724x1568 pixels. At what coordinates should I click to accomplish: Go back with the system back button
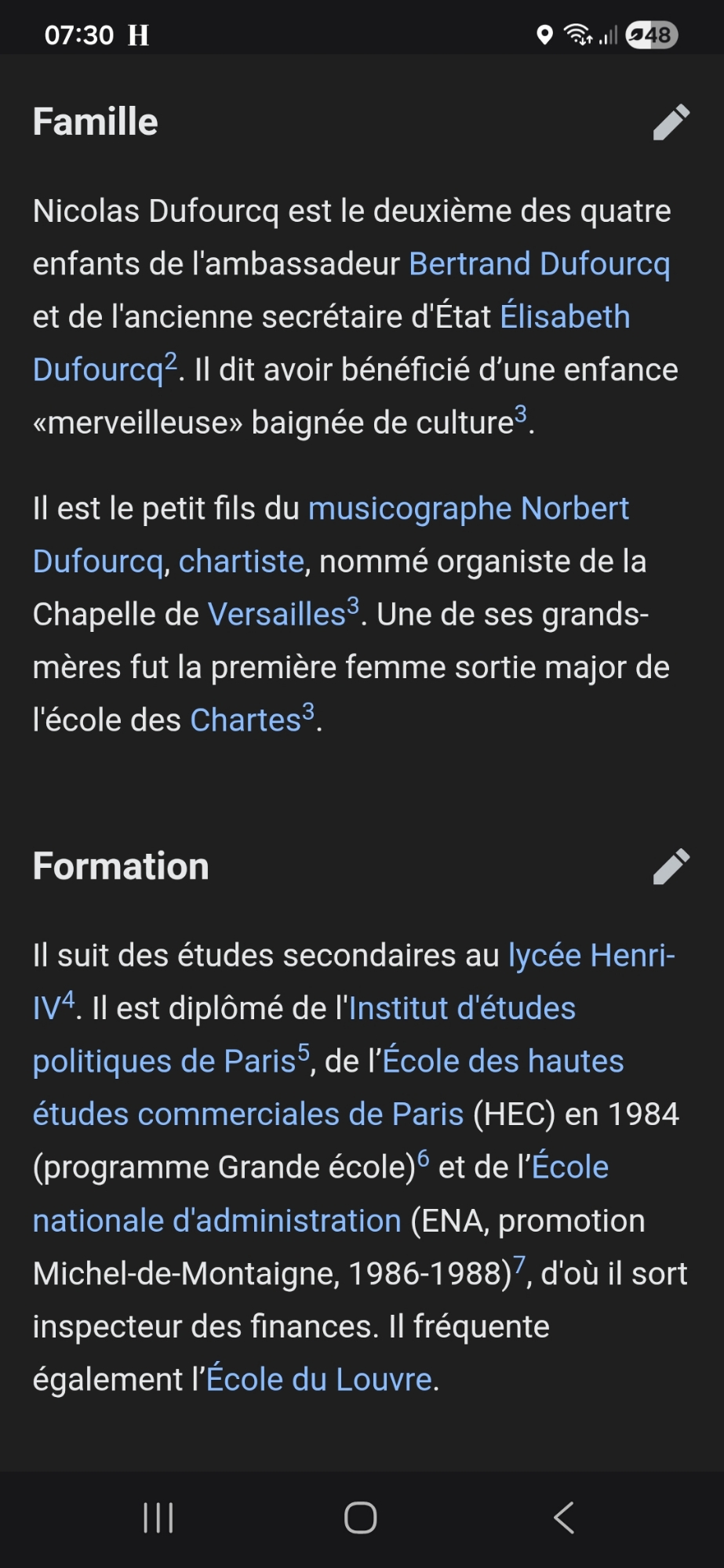click(x=563, y=1518)
